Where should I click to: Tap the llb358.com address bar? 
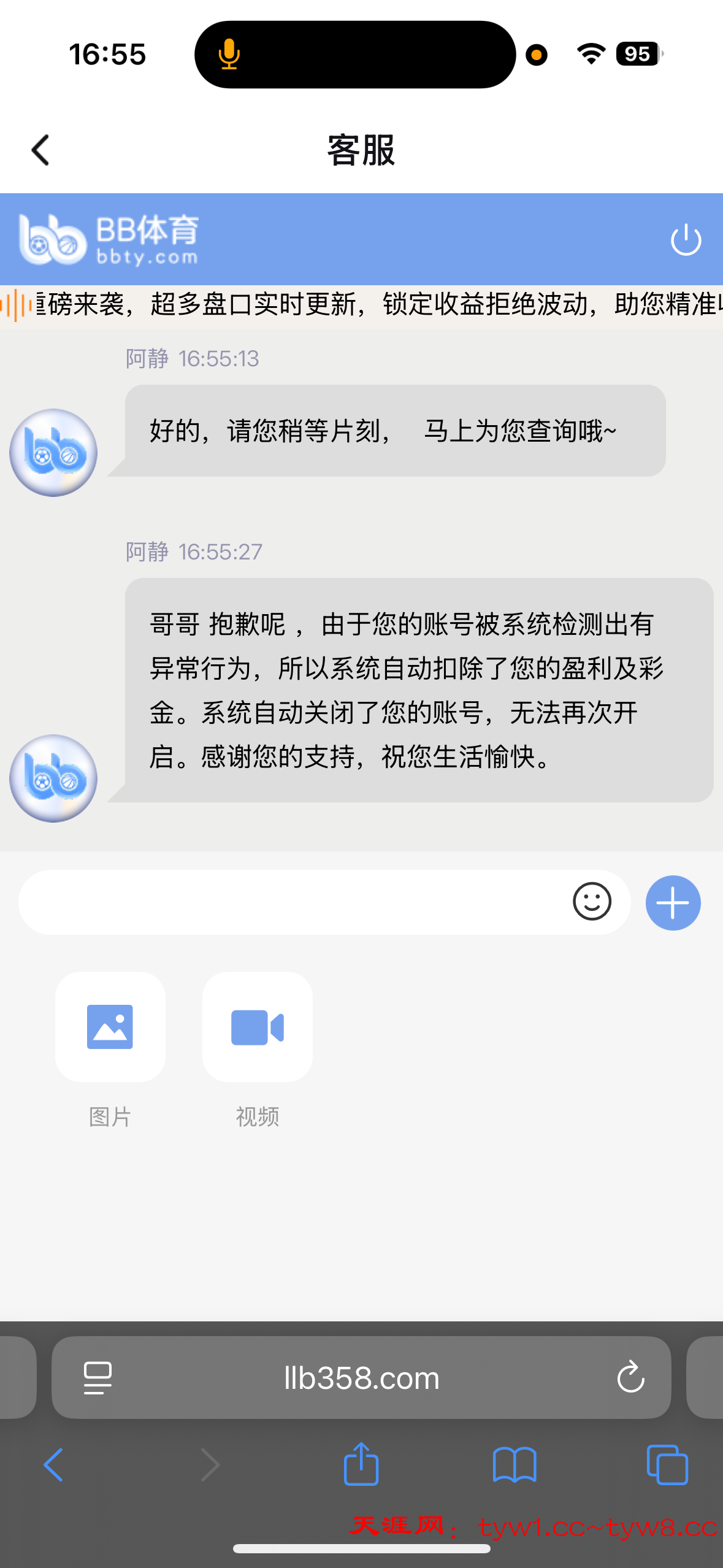[x=361, y=1378]
